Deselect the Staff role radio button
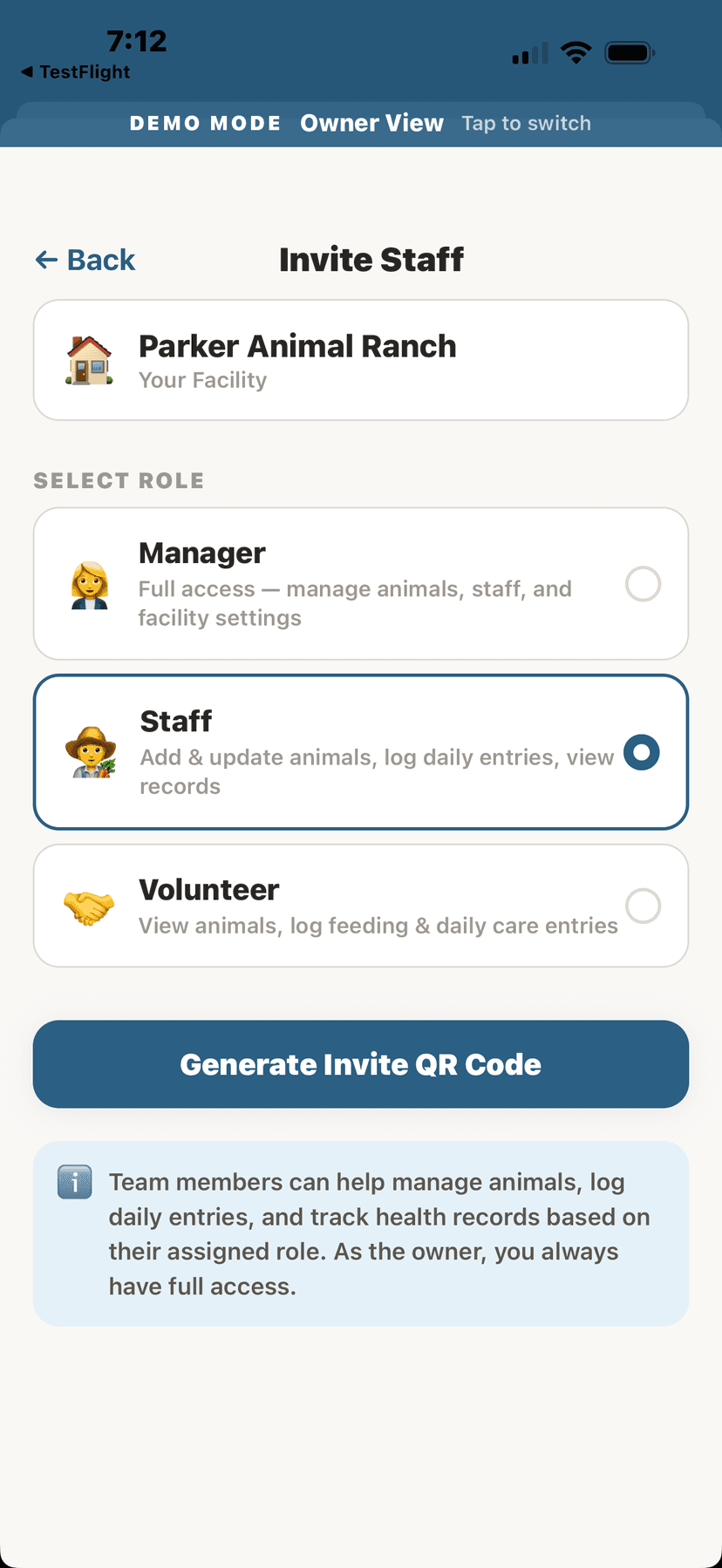Image resolution: width=722 pixels, height=1568 pixels. click(x=642, y=752)
